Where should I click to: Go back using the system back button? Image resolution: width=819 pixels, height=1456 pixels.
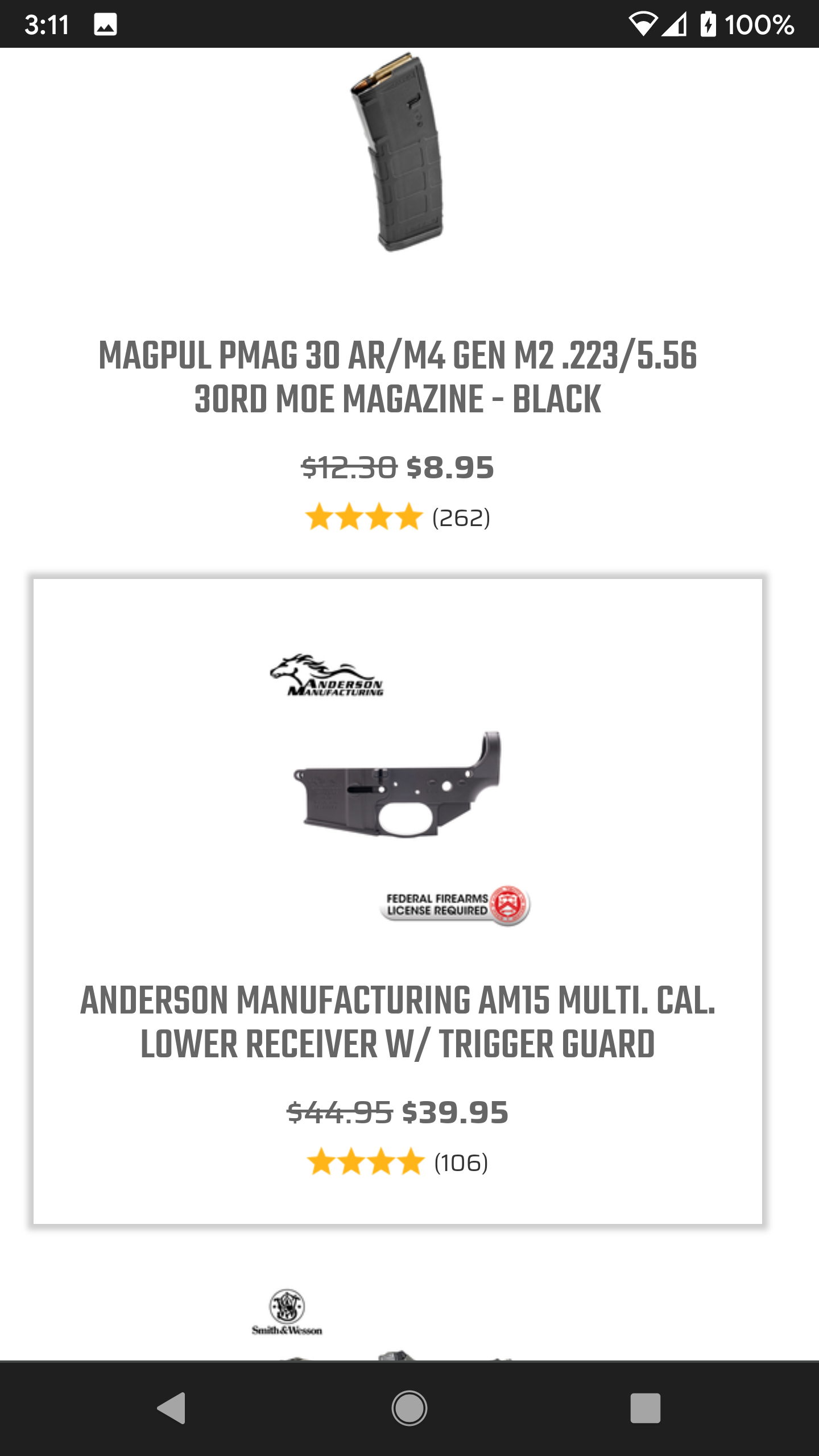pos(172,1408)
